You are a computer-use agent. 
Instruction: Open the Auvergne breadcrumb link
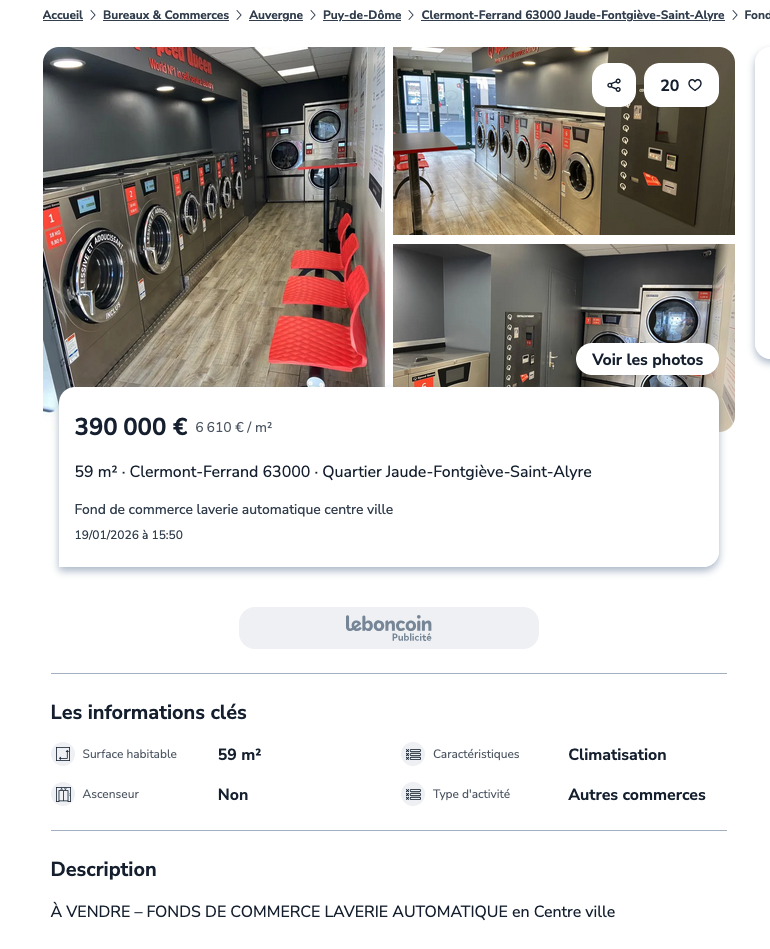[x=276, y=15]
